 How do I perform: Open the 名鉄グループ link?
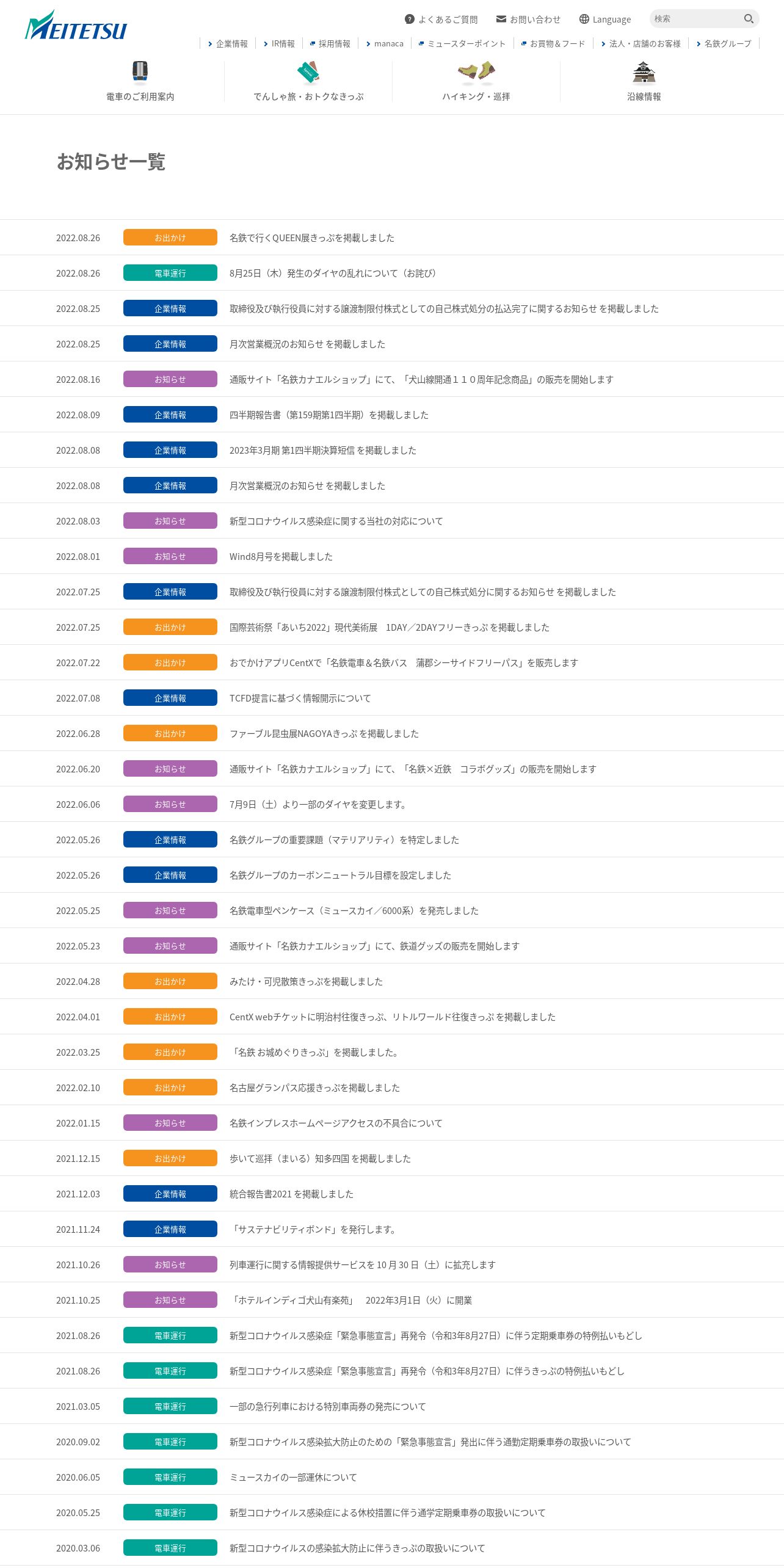click(x=724, y=43)
